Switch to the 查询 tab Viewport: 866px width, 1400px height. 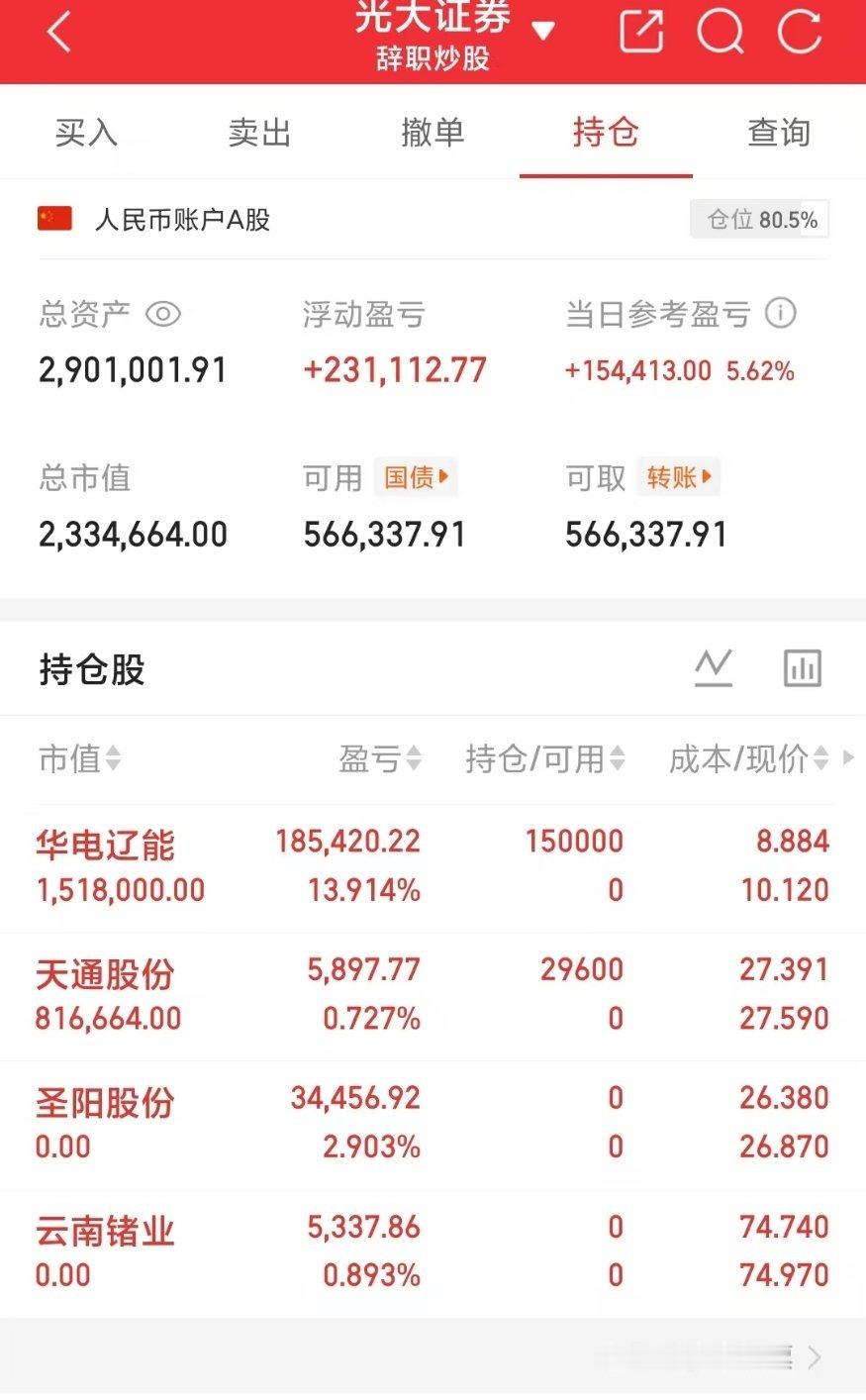(x=778, y=132)
